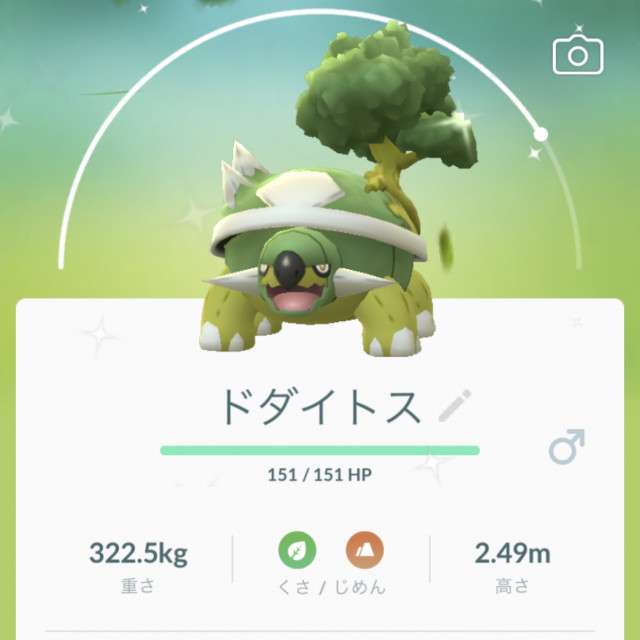Tap the じめん ground type icon
The image size is (640, 640).
(x=364, y=549)
